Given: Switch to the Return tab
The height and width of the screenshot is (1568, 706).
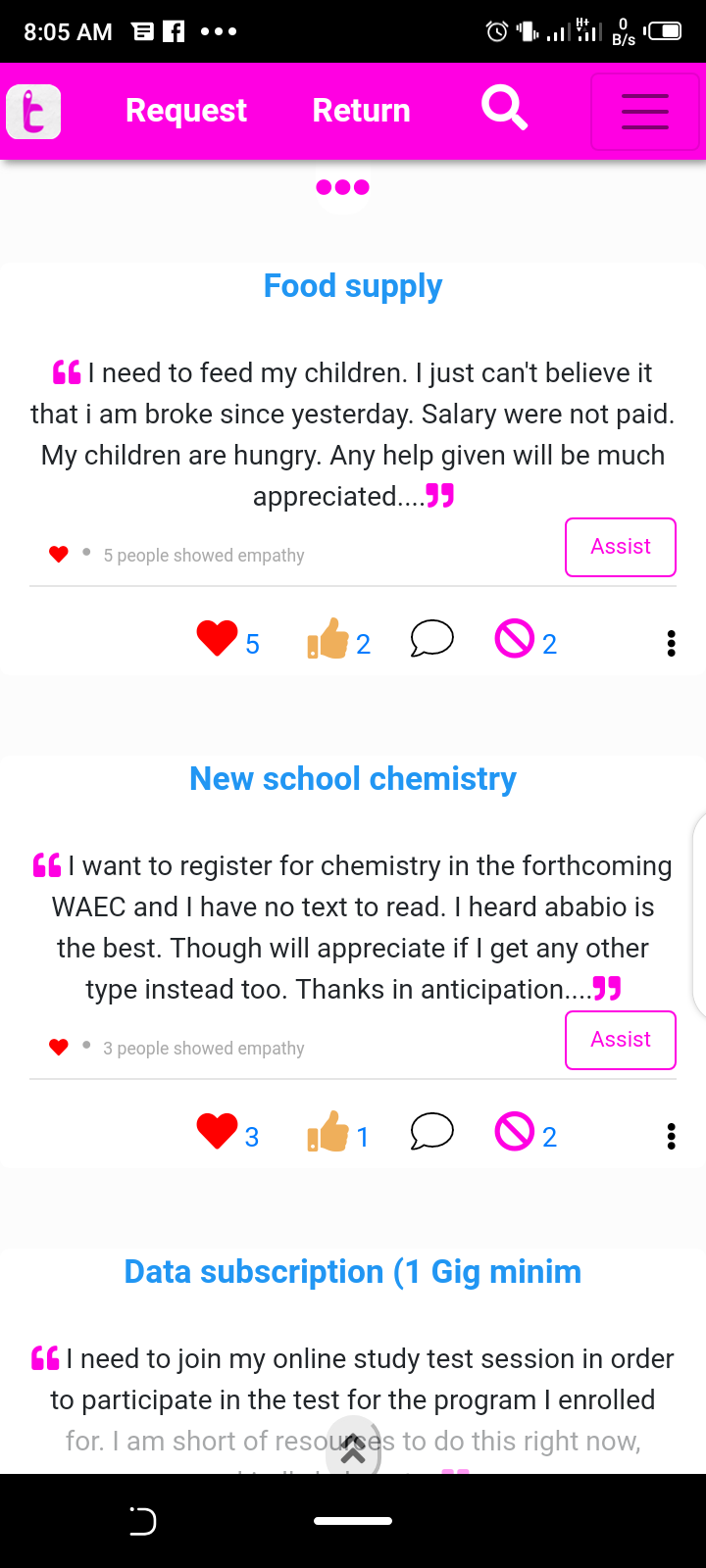Looking at the screenshot, I should tap(361, 111).
